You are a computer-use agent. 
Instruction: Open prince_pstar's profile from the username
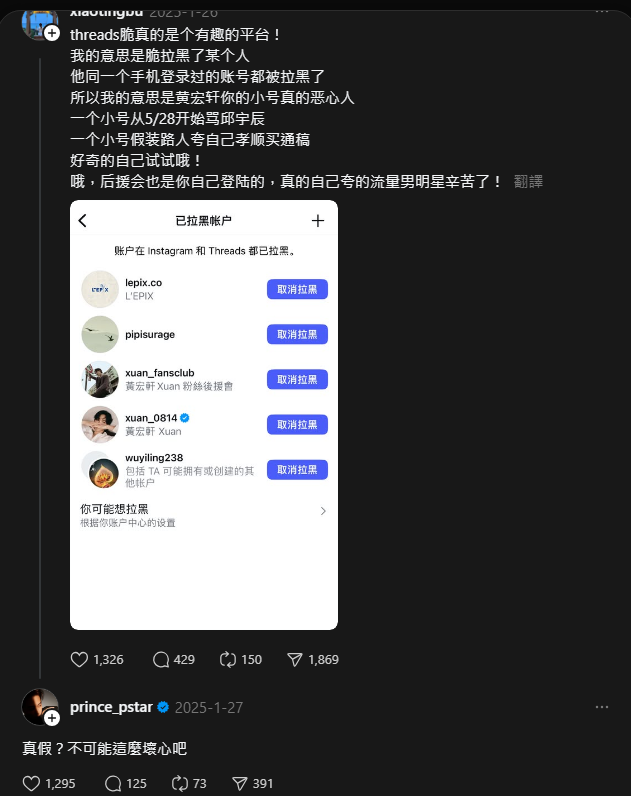(x=109, y=707)
